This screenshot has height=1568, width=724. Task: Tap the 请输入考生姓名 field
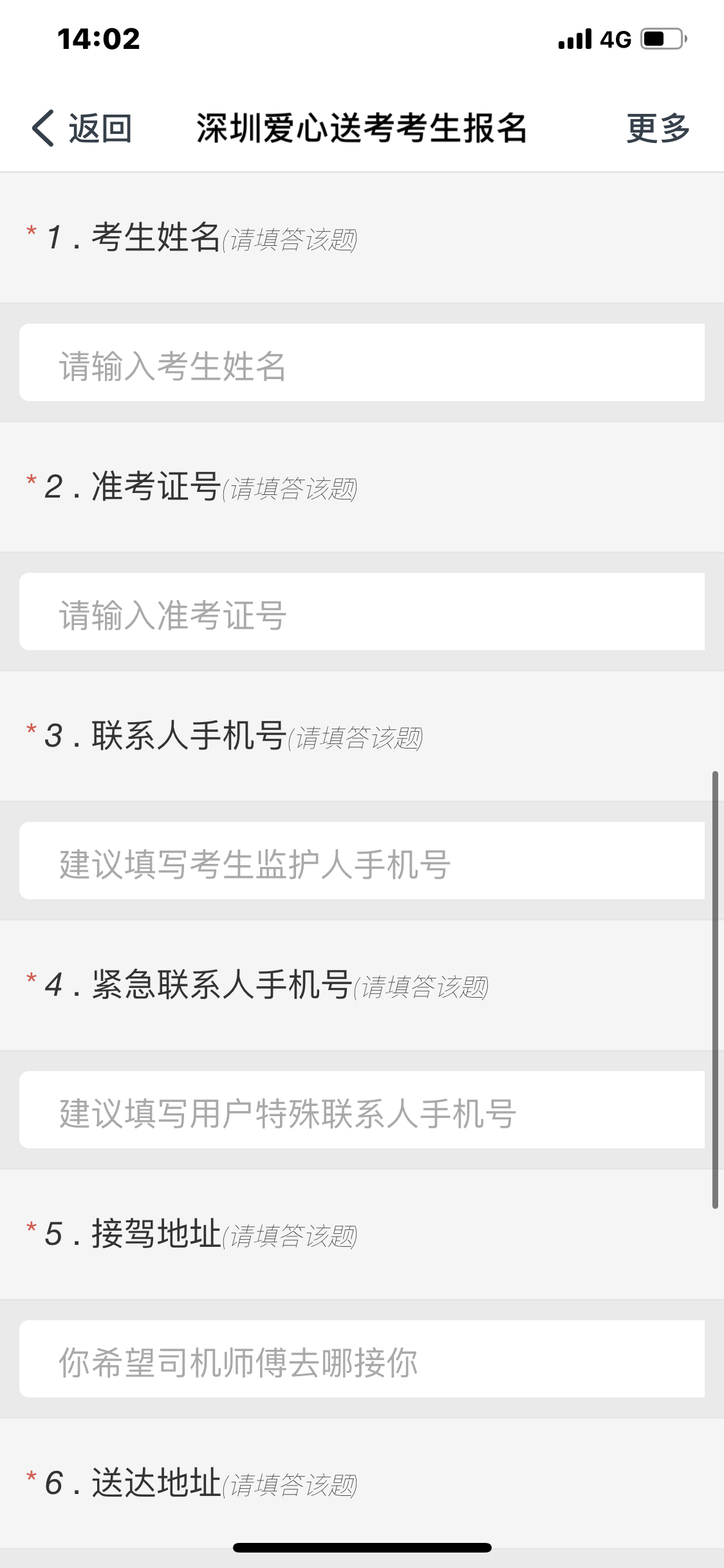click(x=362, y=363)
